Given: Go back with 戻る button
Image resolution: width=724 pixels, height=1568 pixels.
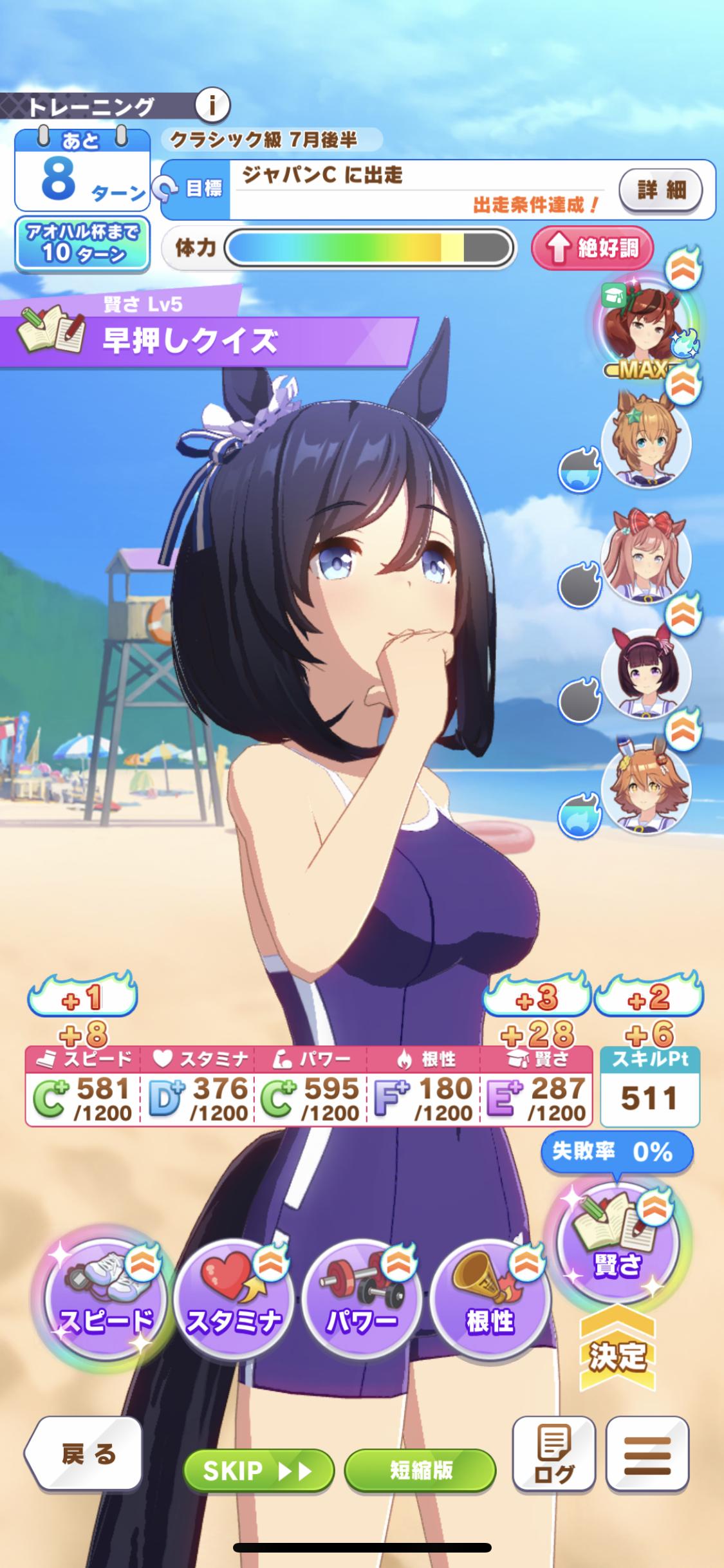Looking at the screenshot, I should click(x=85, y=1471).
